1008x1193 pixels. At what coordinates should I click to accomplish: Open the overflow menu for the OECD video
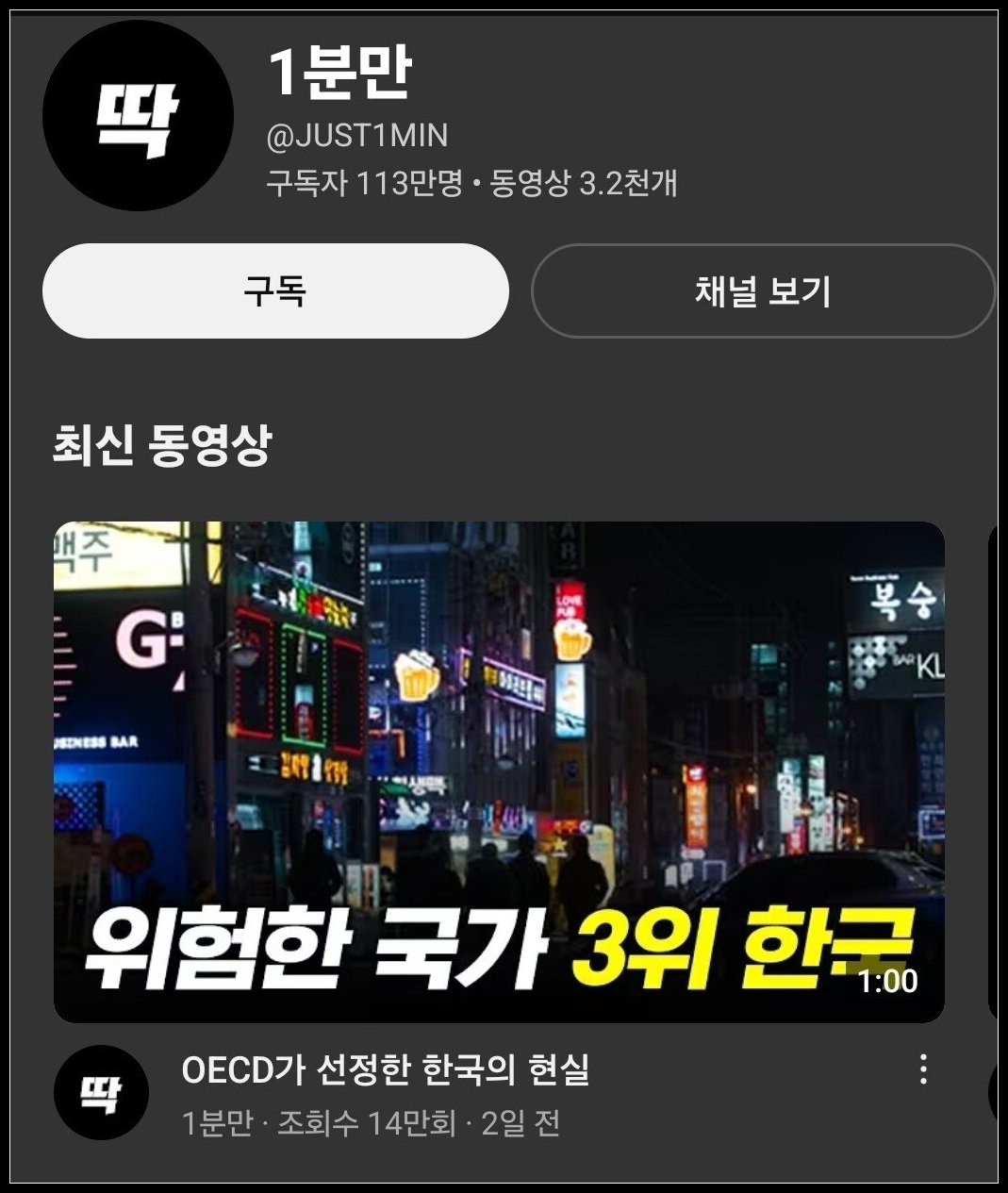coord(923,1069)
